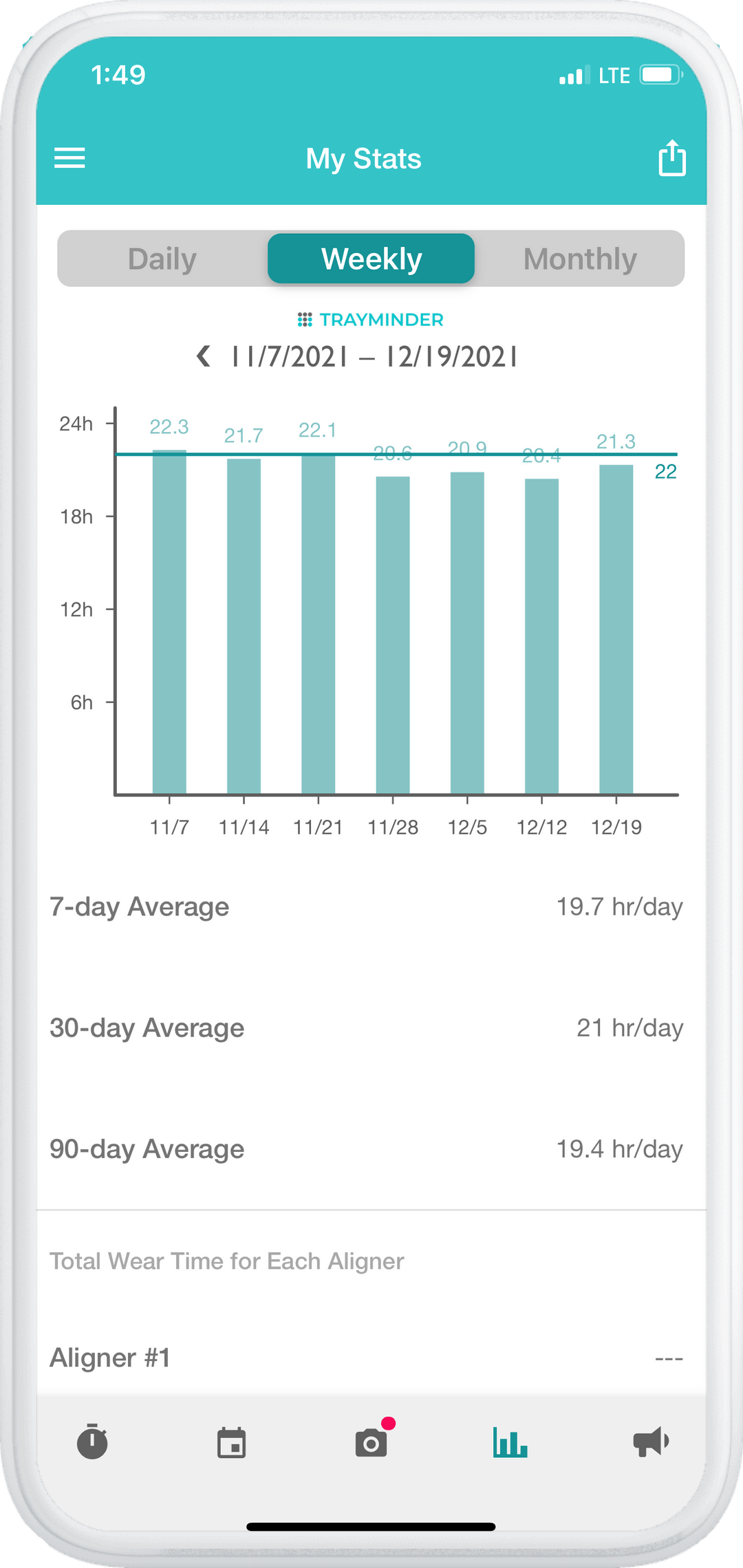Open the hamburger menu

pyautogui.click(x=69, y=158)
